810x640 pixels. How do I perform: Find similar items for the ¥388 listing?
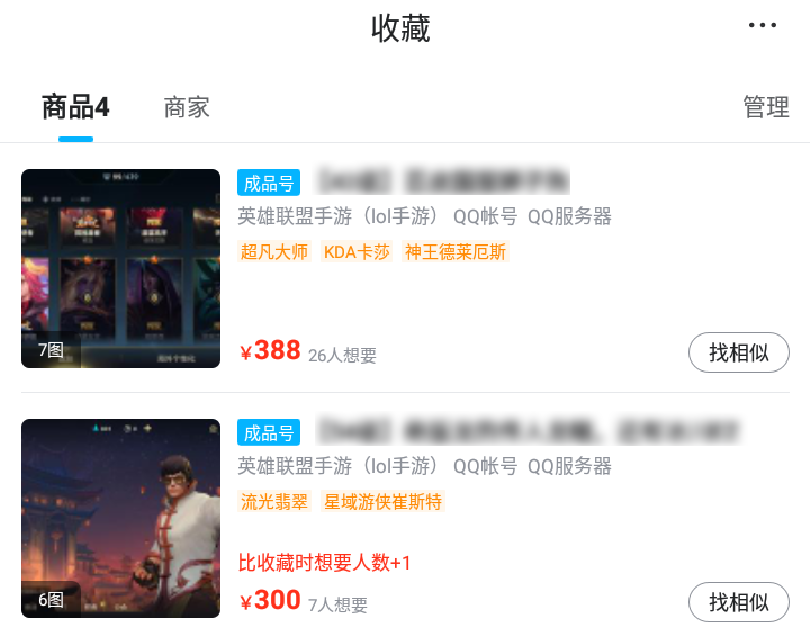(x=739, y=352)
